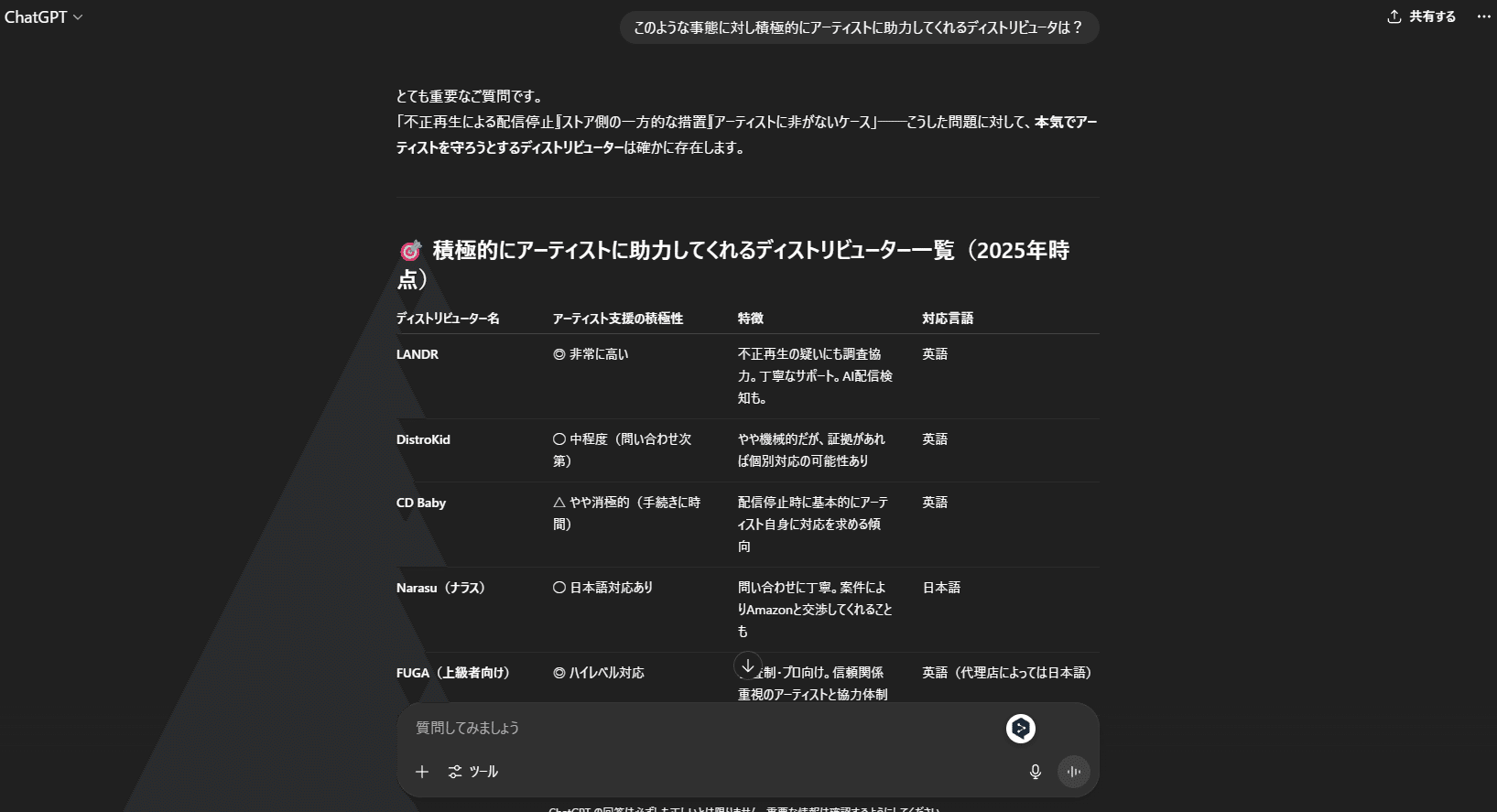Open the ツール tools menu

click(x=473, y=772)
